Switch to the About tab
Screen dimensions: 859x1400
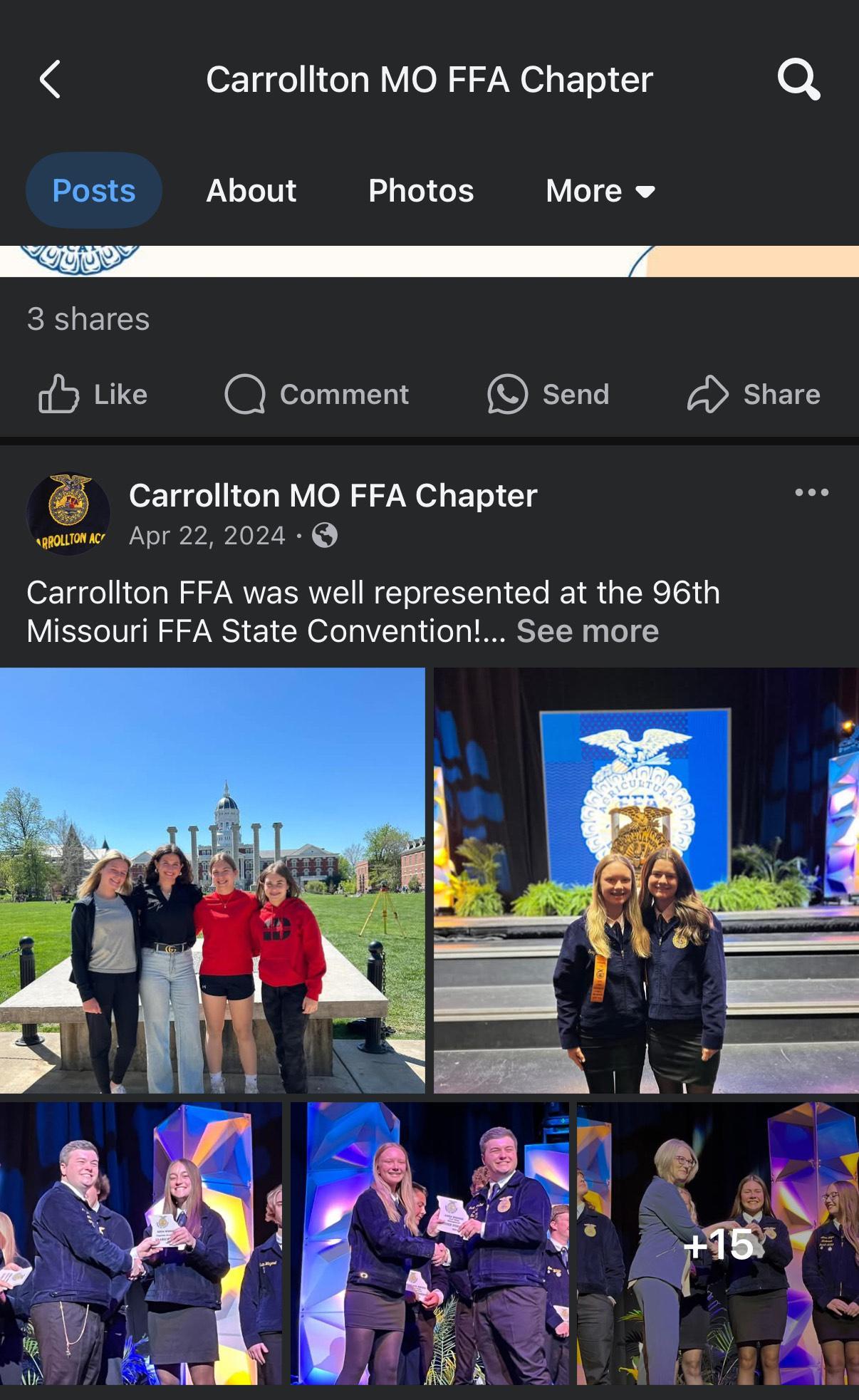tap(251, 191)
